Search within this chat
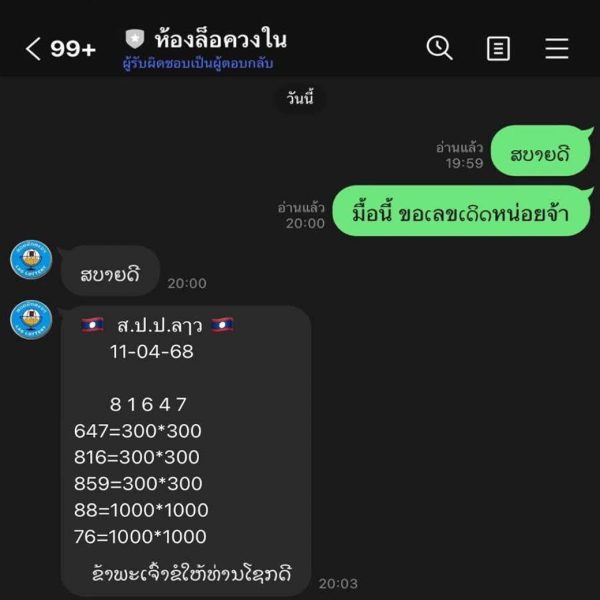600x600 pixels. point(439,47)
